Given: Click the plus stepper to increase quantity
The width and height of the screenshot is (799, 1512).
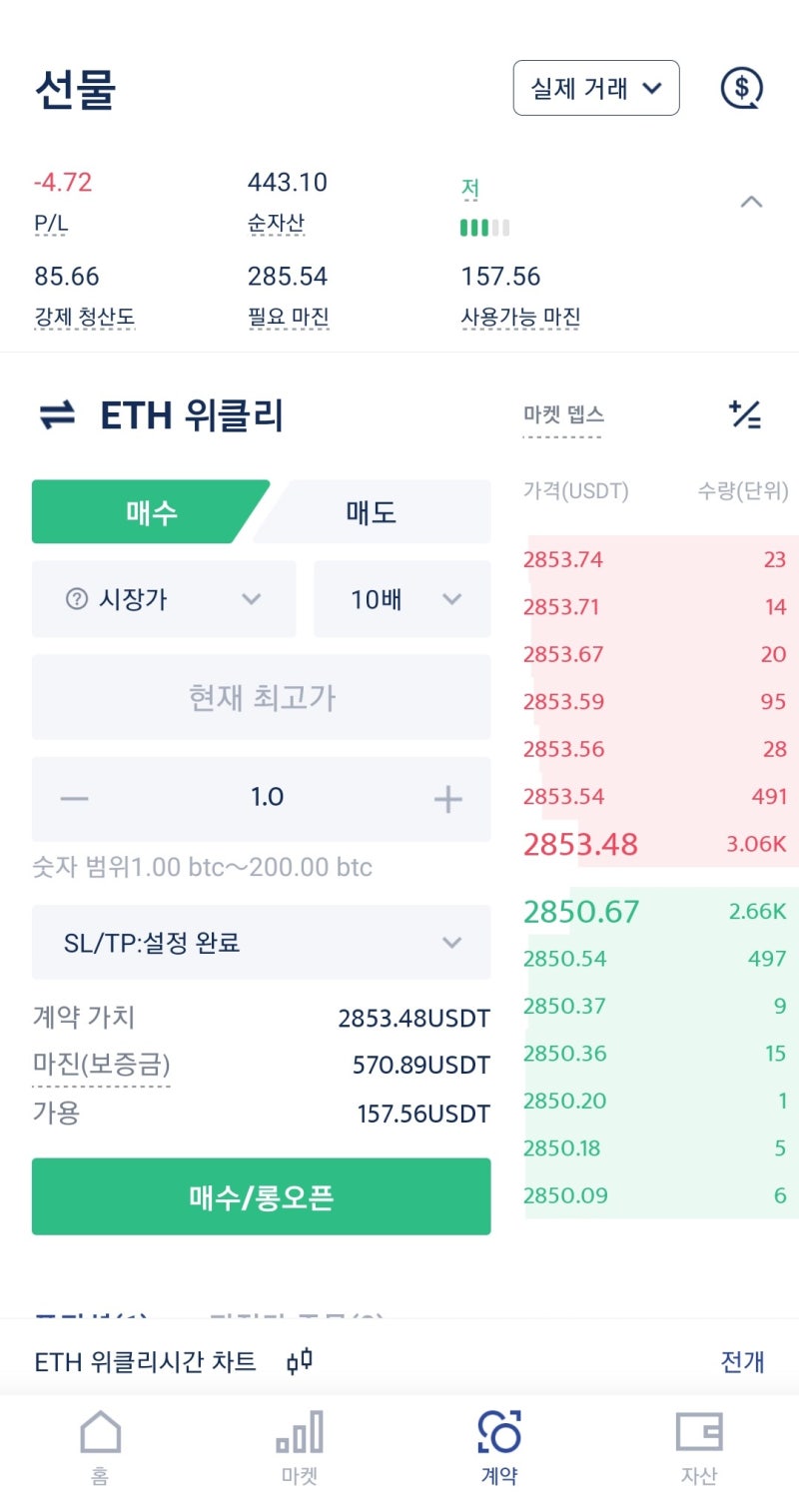Looking at the screenshot, I should coord(447,798).
